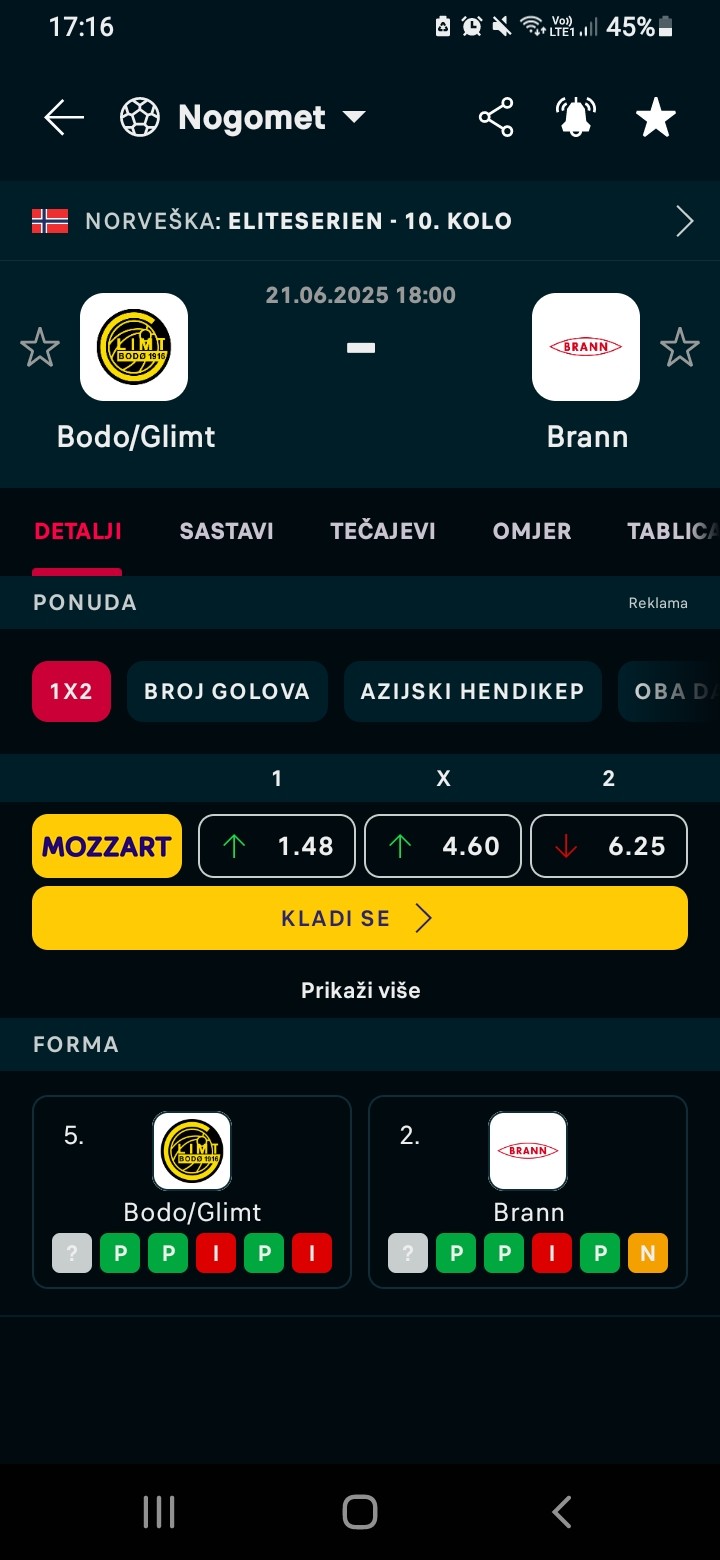This screenshot has width=720, height=1560.
Task: Go back using the top-left arrow
Action: coord(64,118)
